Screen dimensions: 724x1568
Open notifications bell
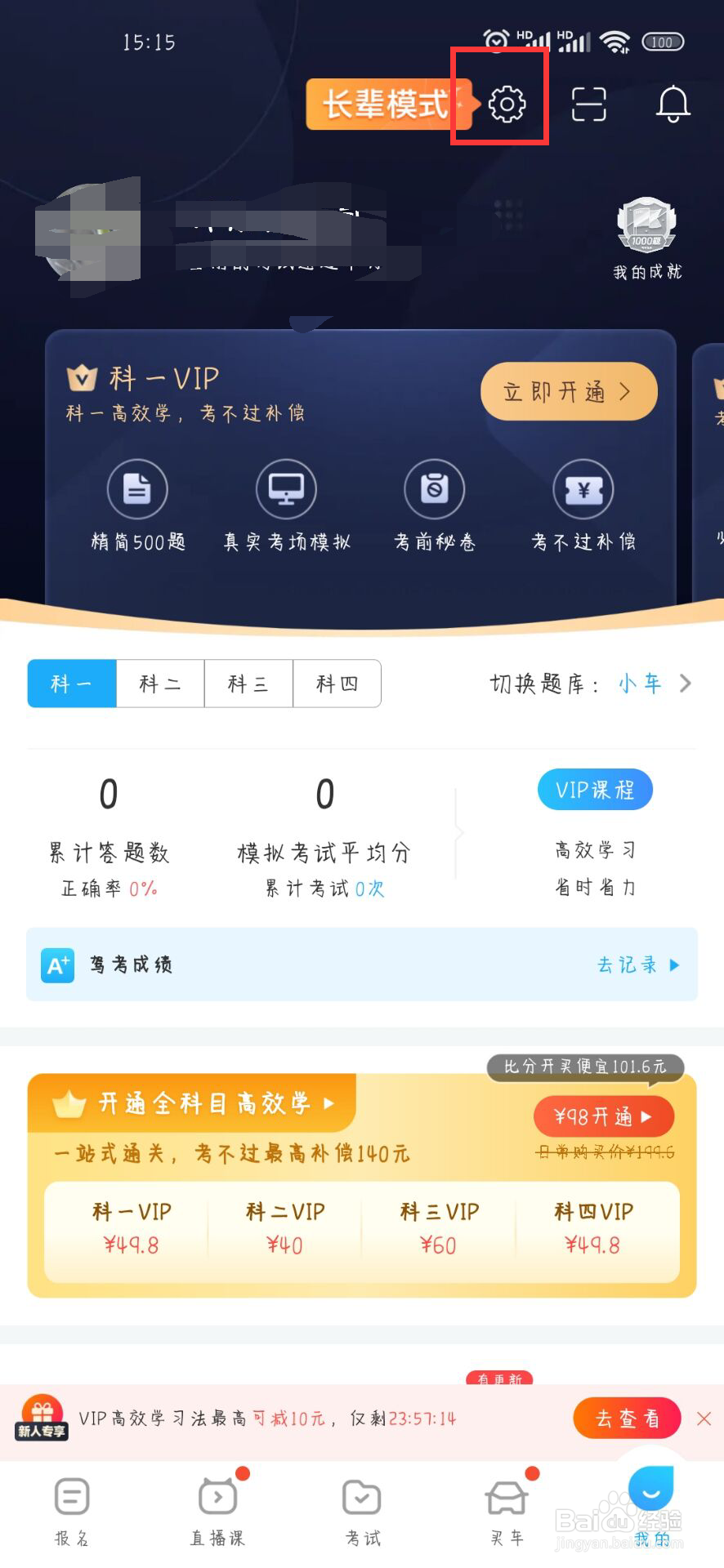click(x=672, y=105)
